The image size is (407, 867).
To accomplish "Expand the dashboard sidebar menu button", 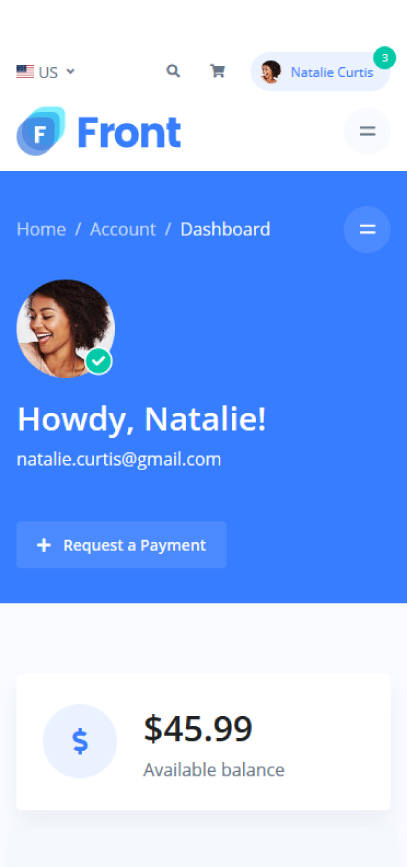I will coord(367,229).
